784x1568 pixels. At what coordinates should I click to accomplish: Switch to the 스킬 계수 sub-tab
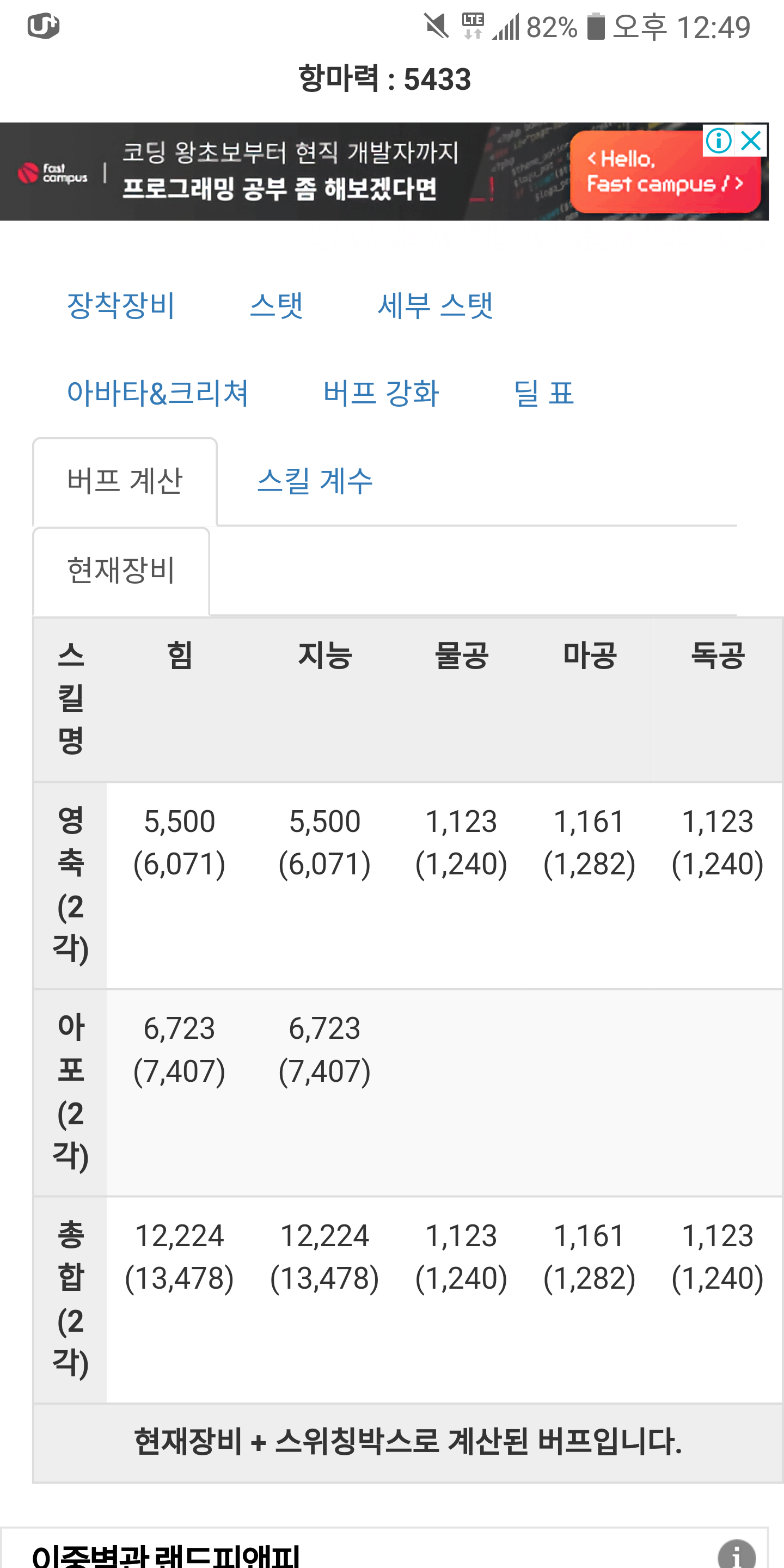click(315, 481)
